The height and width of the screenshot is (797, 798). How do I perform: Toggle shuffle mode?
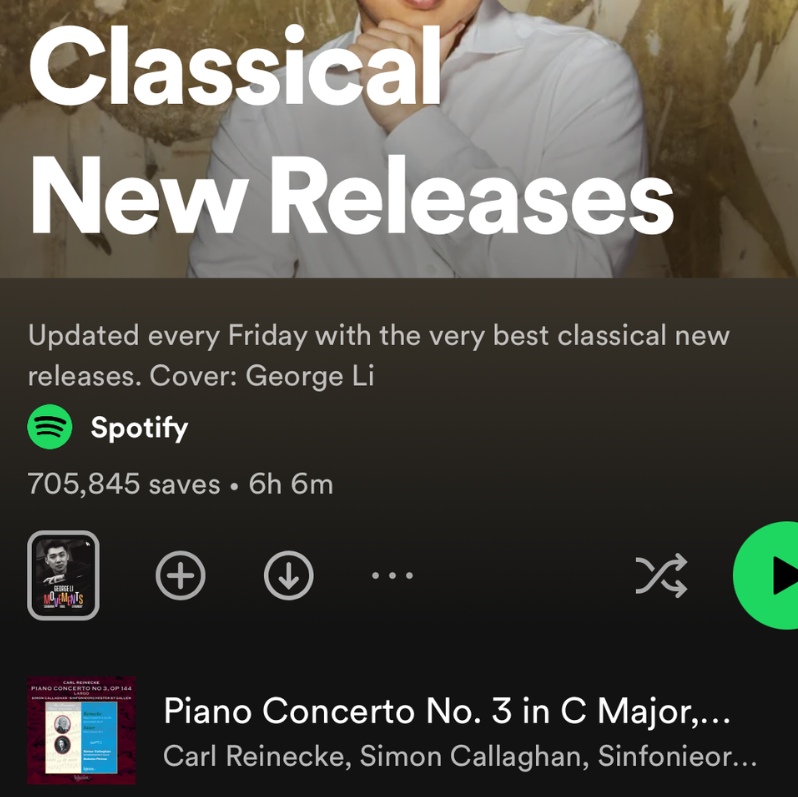click(661, 575)
